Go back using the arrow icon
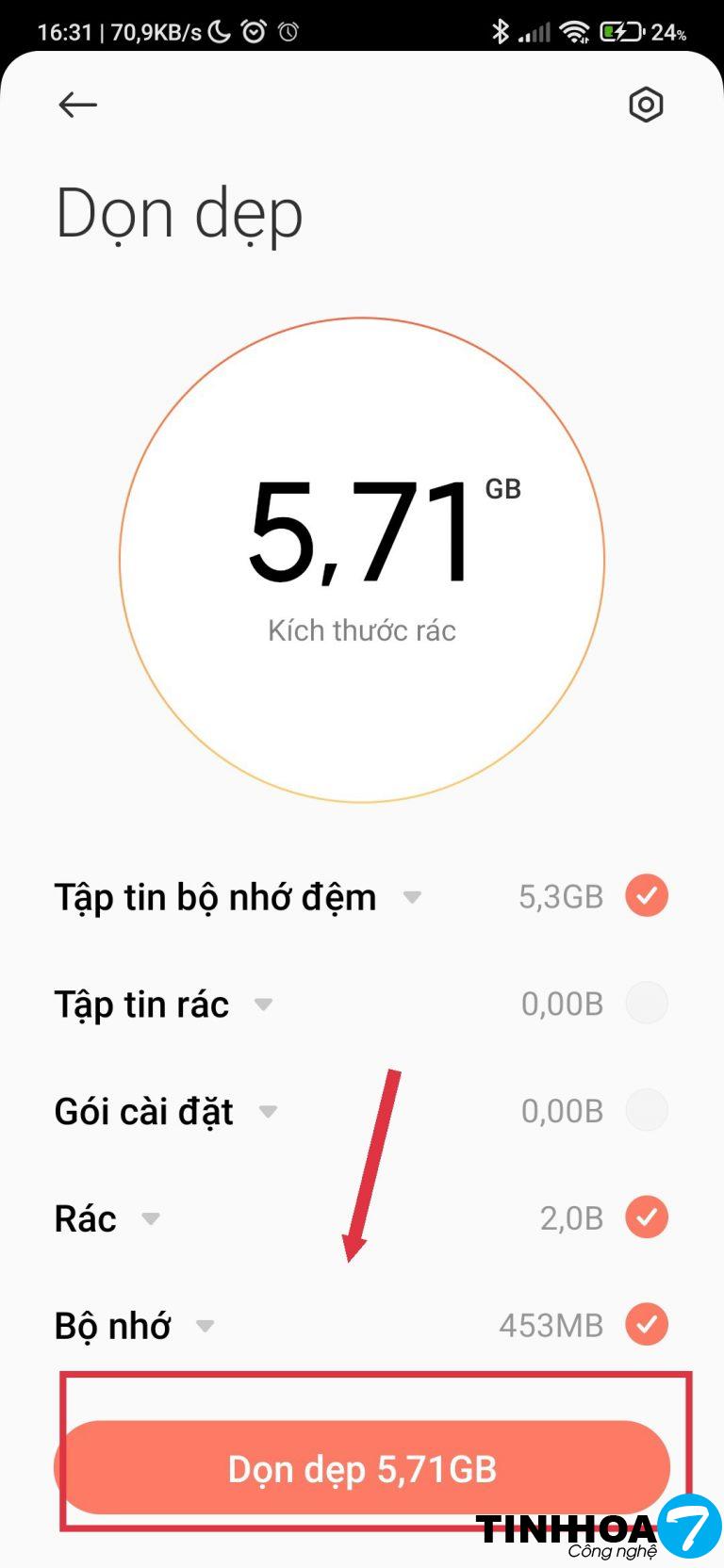 77,105
